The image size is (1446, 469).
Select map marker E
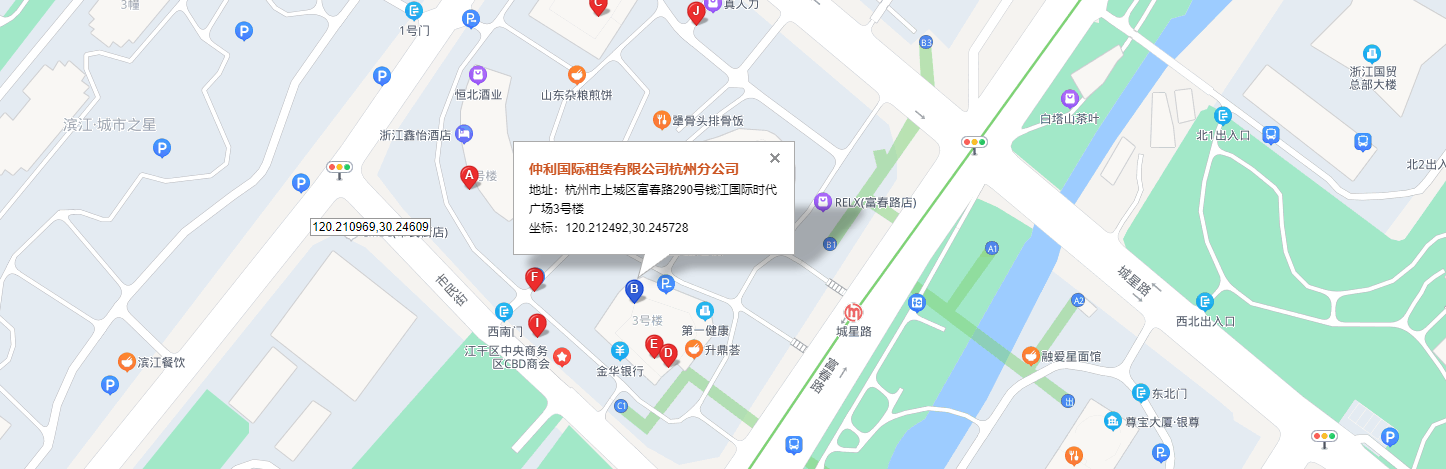[x=654, y=346]
